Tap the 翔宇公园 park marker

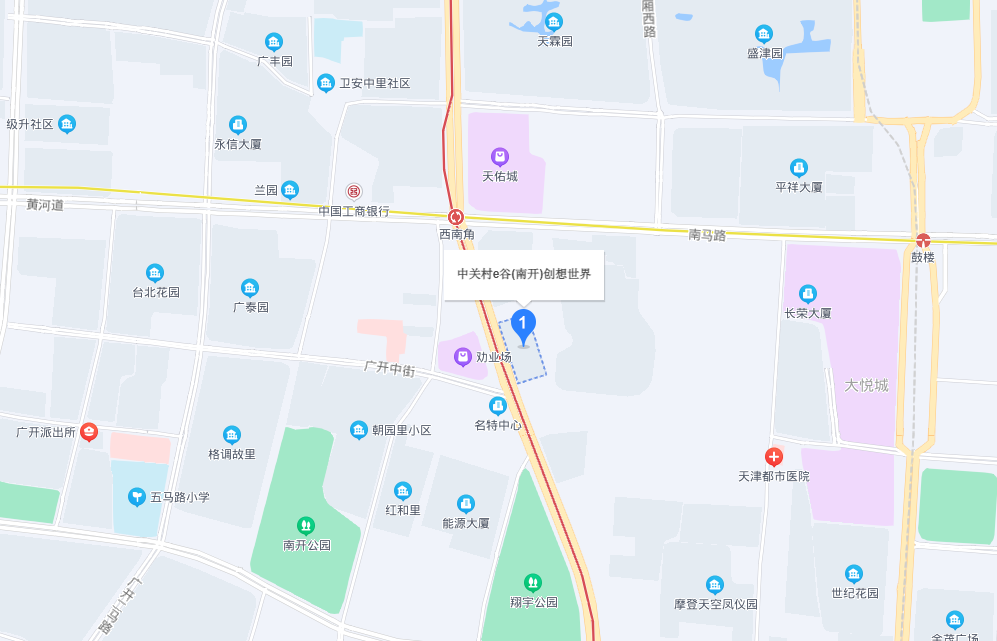point(533,582)
